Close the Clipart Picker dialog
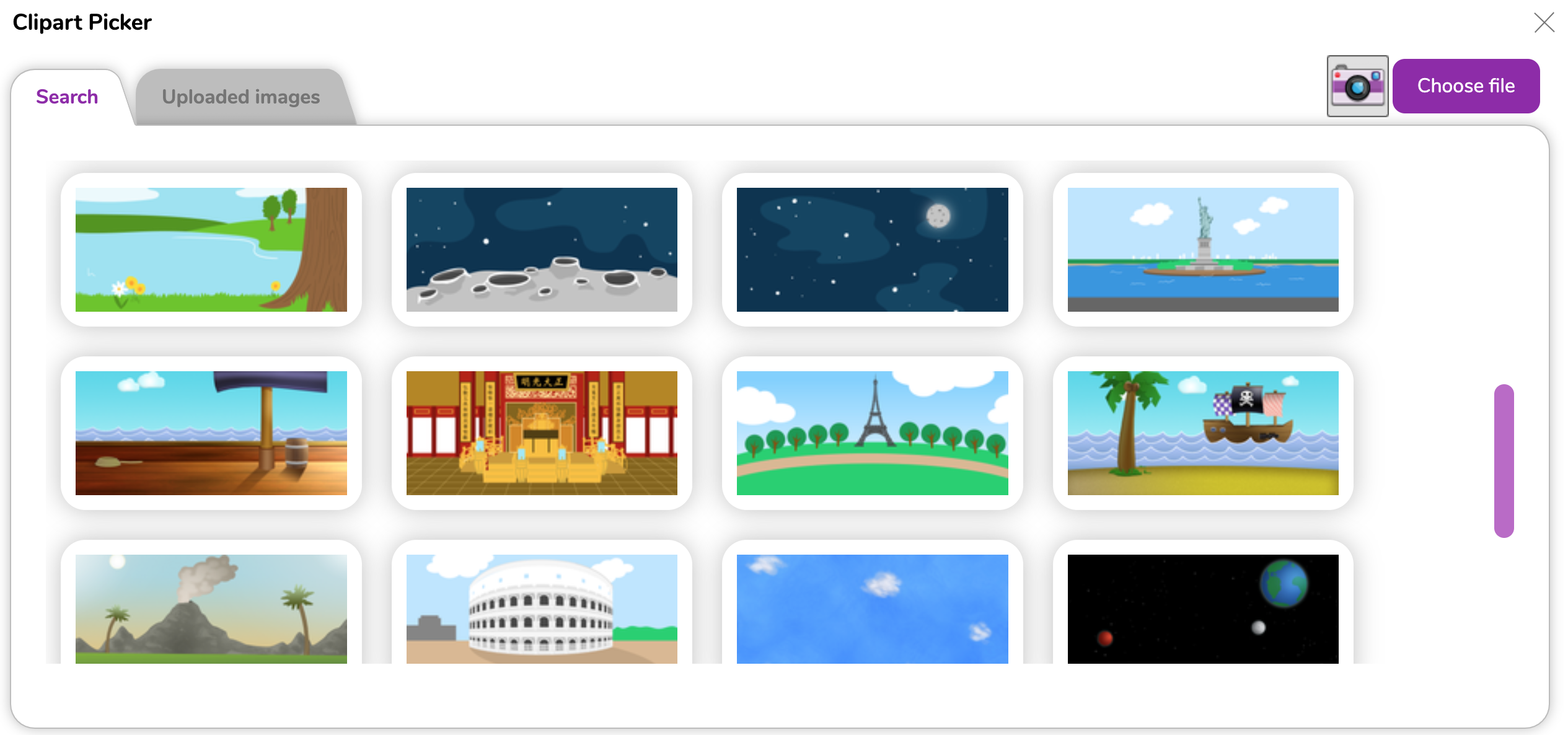1568x735 pixels. click(x=1544, y=22)
